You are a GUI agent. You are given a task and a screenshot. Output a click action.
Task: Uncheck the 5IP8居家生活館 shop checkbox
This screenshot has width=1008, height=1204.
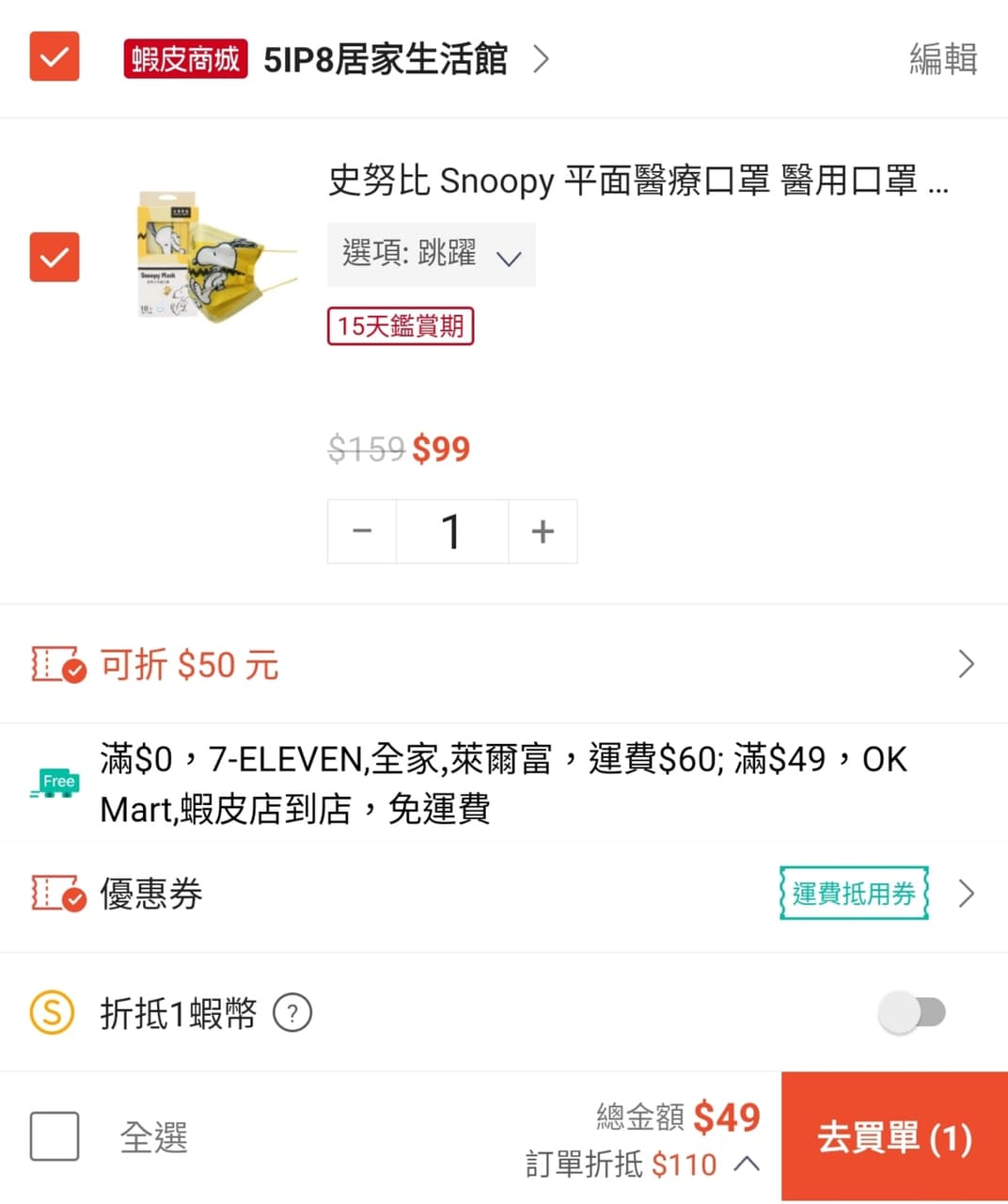(x=55, y=57)
